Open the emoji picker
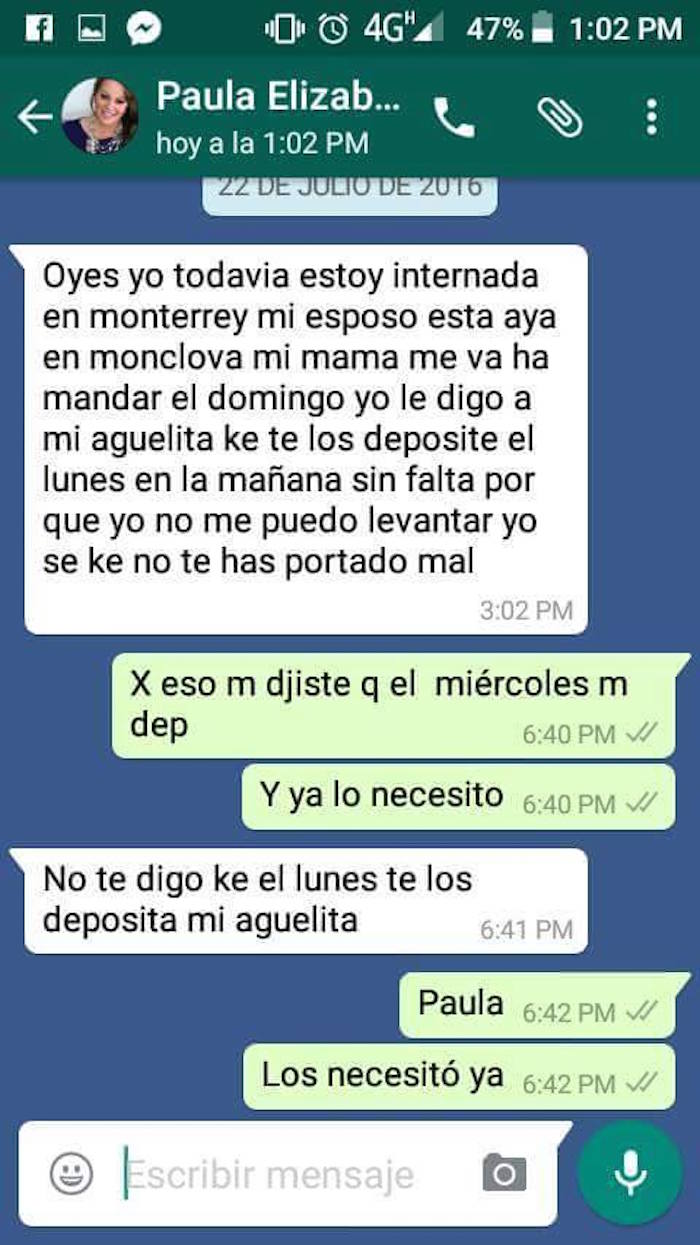The width and height of the screenshot is (700, 1245). [x=71, y=1173]
